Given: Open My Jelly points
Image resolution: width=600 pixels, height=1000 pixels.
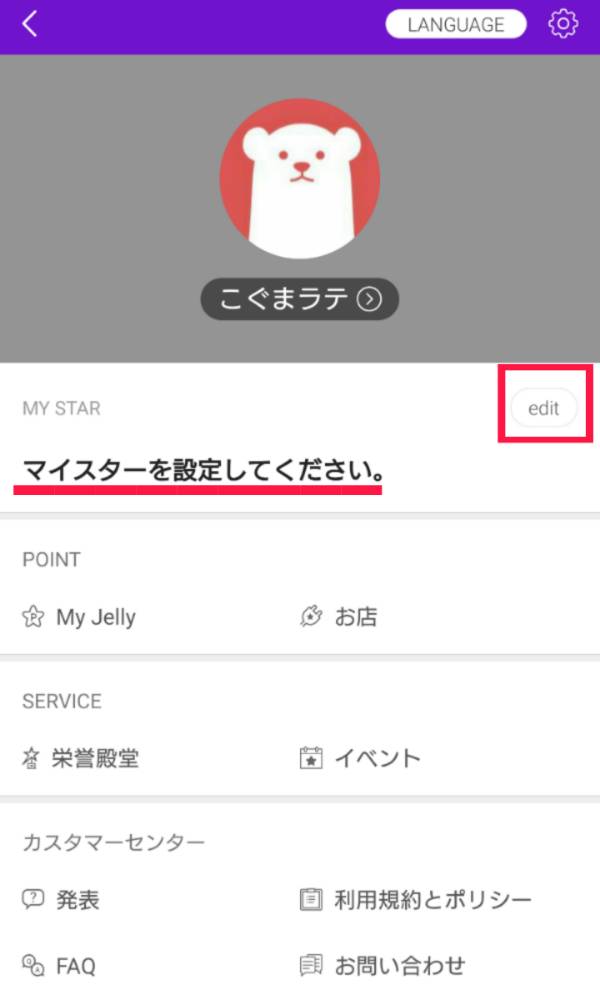Looking at the screenshot, I should pos(80,617).
